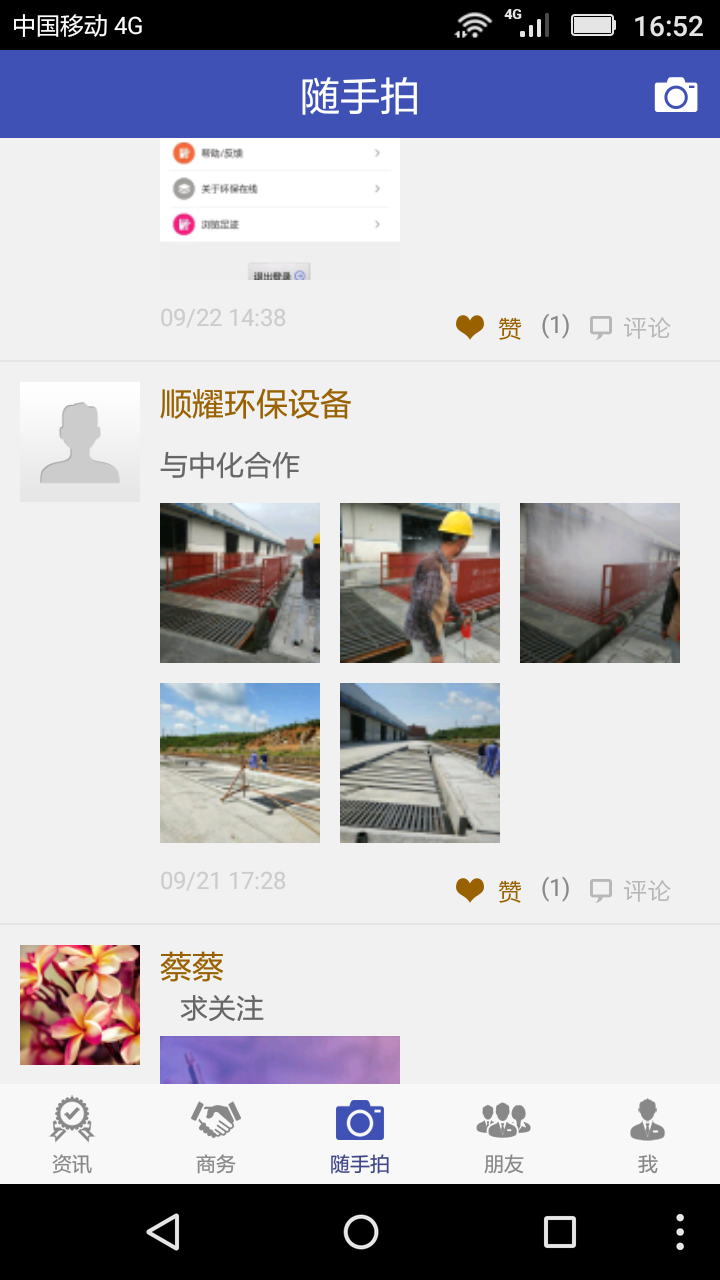
Task: Like the post dated 09/22 14:38
Action: 490,327
